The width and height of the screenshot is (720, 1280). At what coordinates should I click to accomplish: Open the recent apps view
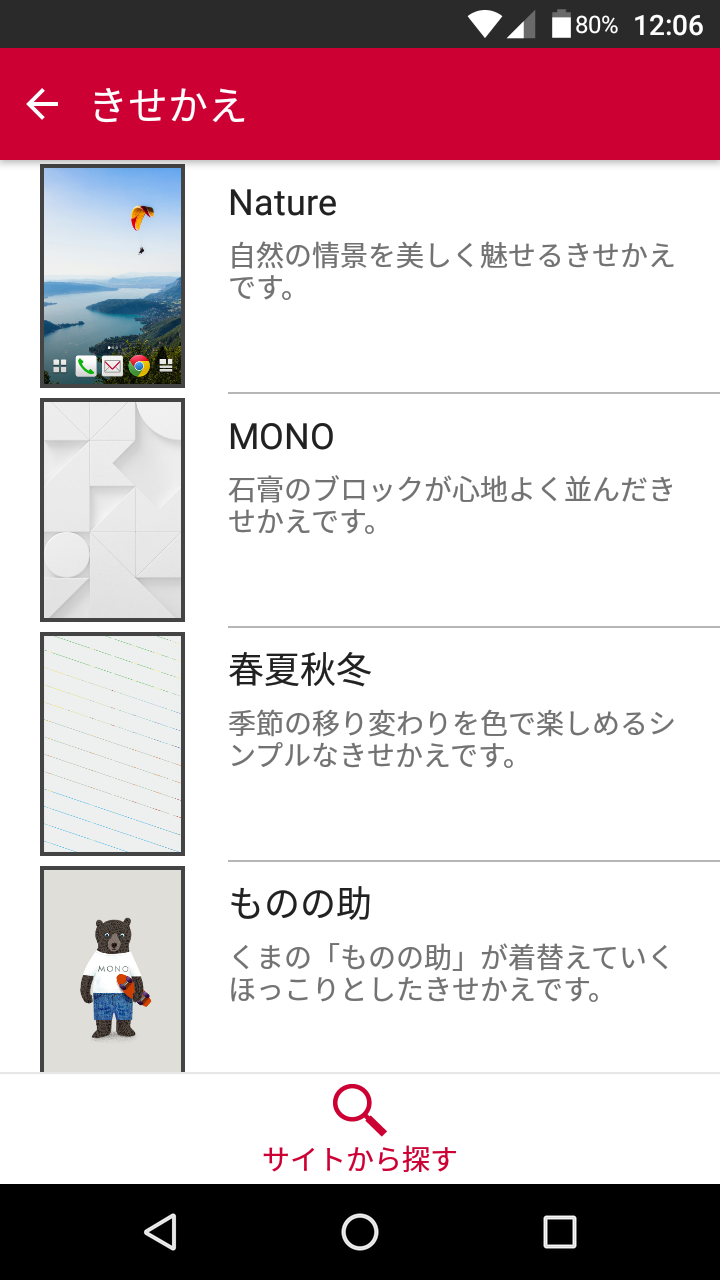click(560, 1232)
